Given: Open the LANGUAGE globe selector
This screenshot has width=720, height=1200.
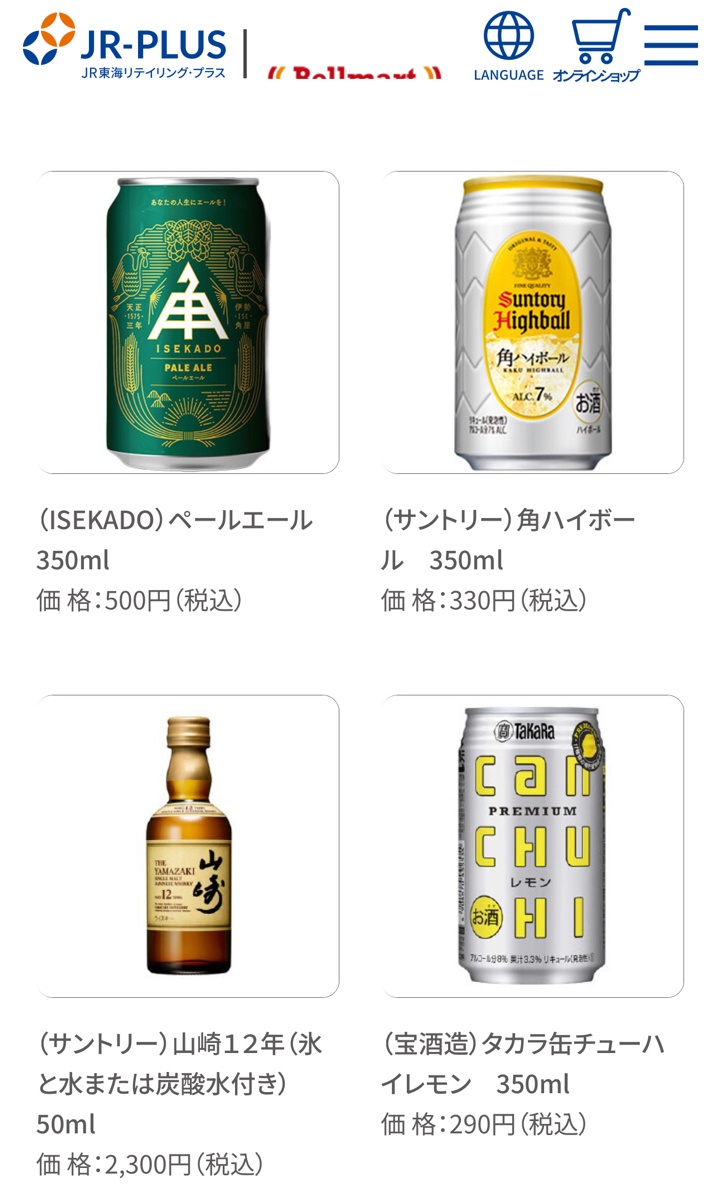Looking at the screenshot, I should point(508,46).
